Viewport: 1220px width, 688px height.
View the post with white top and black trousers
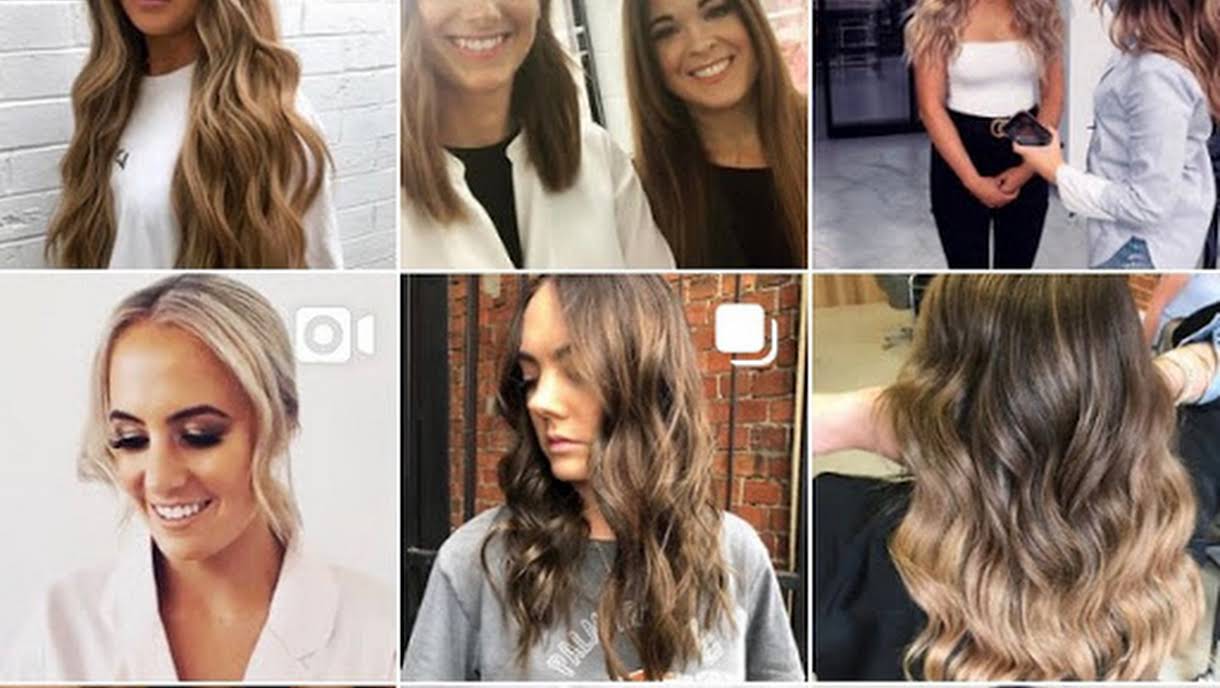(x=1015, y=134)
